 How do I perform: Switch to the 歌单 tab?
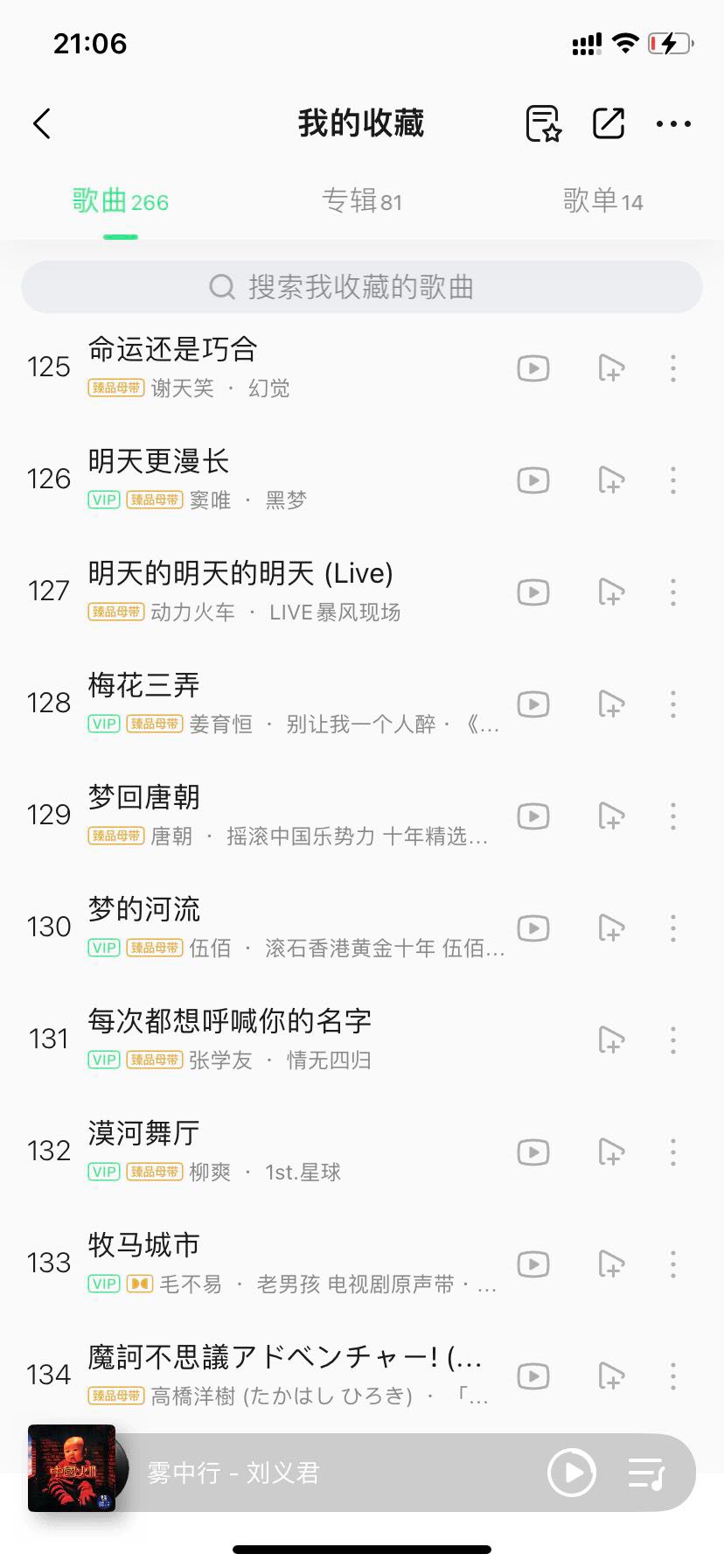click(602, 202)
